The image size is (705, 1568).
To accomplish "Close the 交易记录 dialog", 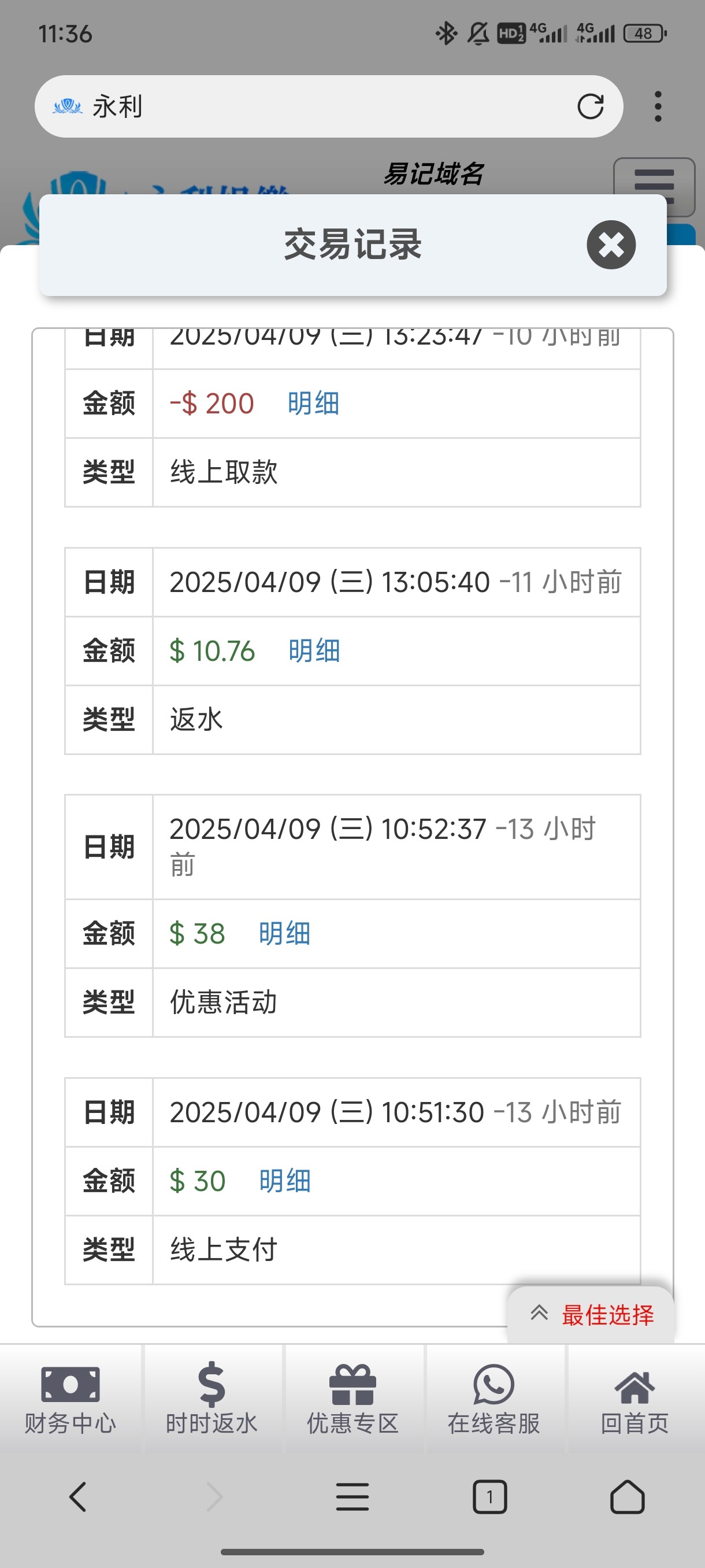I will [x=611, y=245].
